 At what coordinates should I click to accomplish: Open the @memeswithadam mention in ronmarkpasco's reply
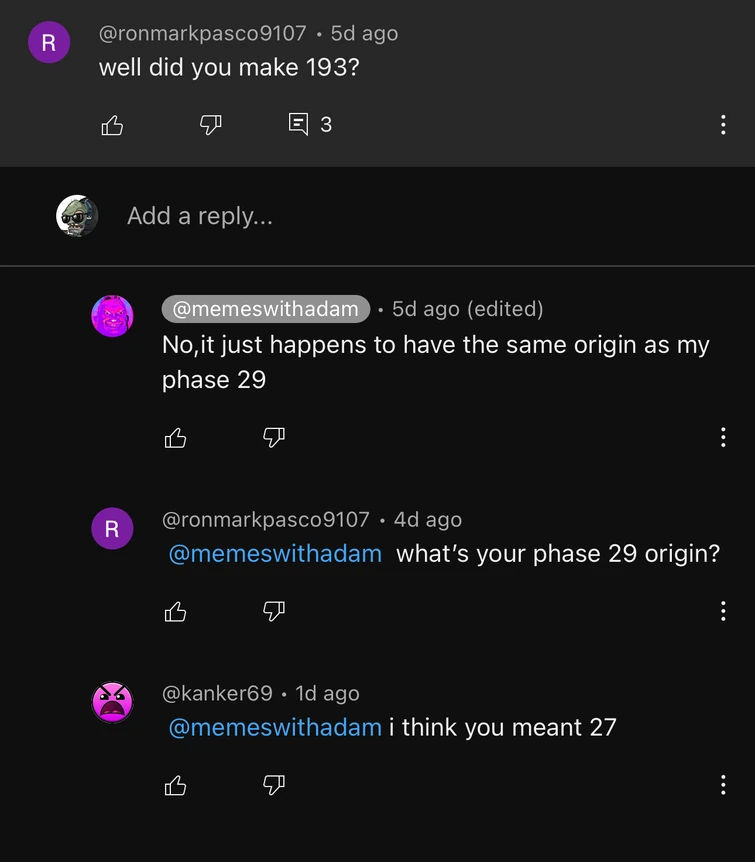point(274,553)
